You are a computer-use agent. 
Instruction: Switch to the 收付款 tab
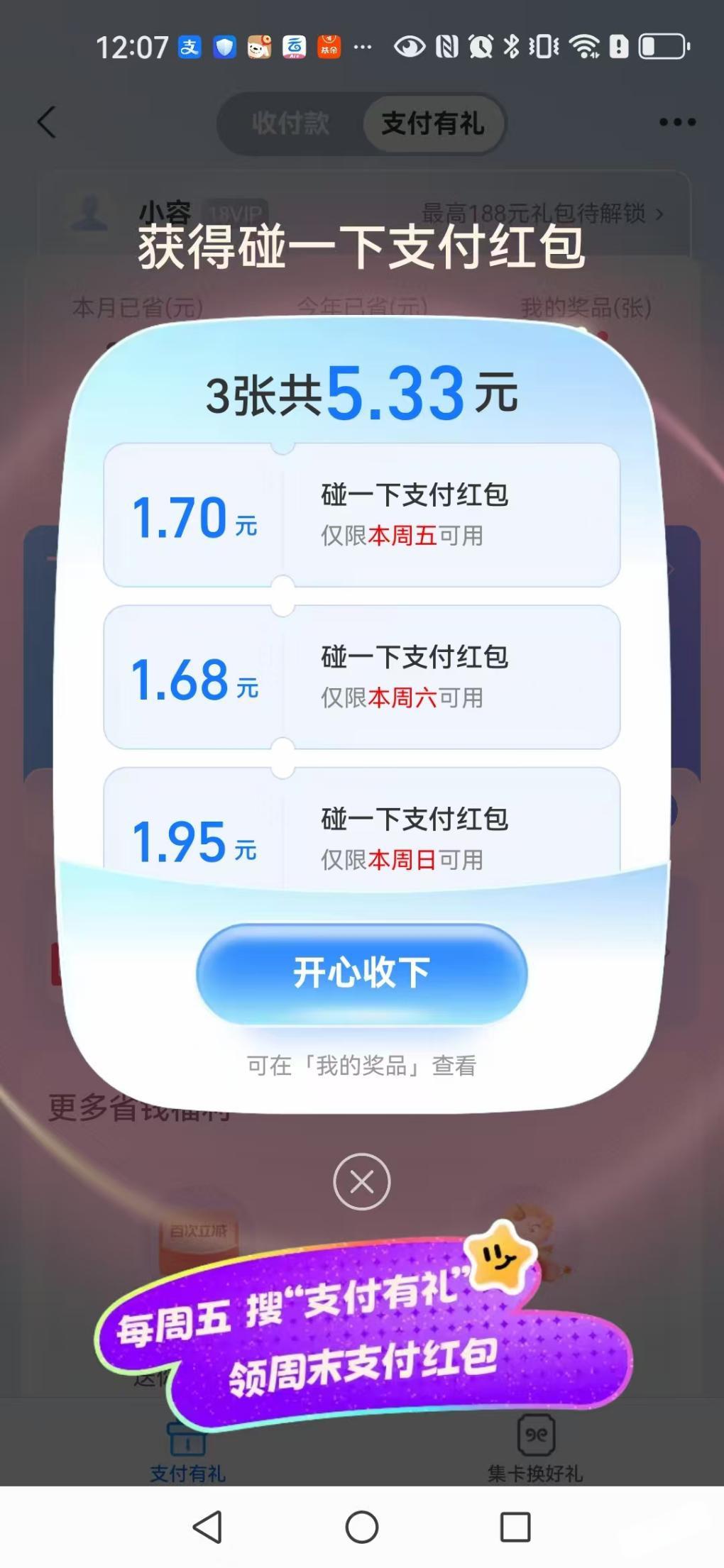[x=290, y=123]
